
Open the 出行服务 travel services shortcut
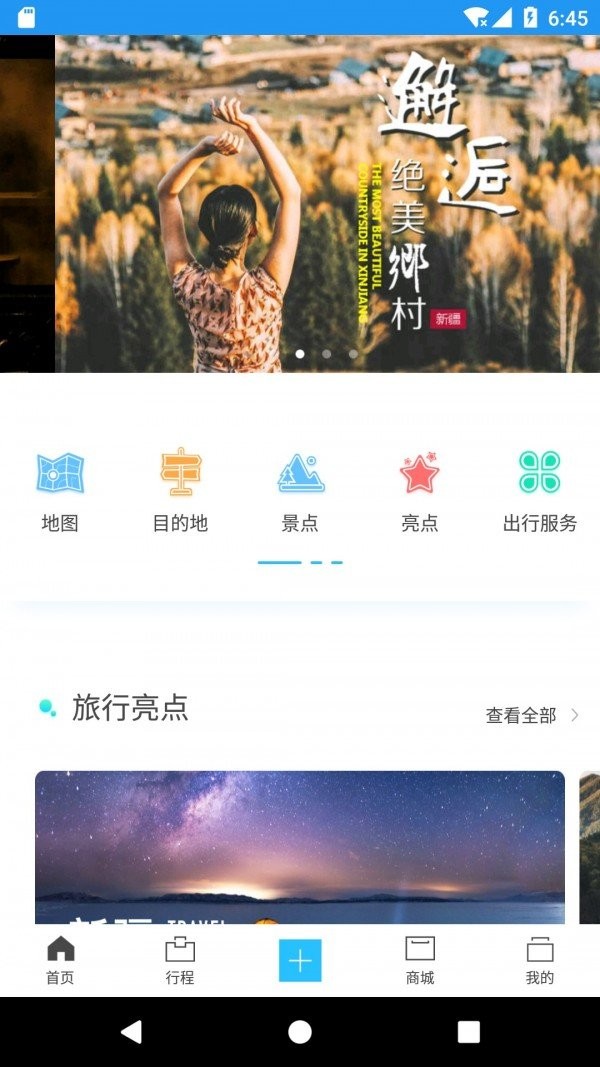click(x=540, y=490)
